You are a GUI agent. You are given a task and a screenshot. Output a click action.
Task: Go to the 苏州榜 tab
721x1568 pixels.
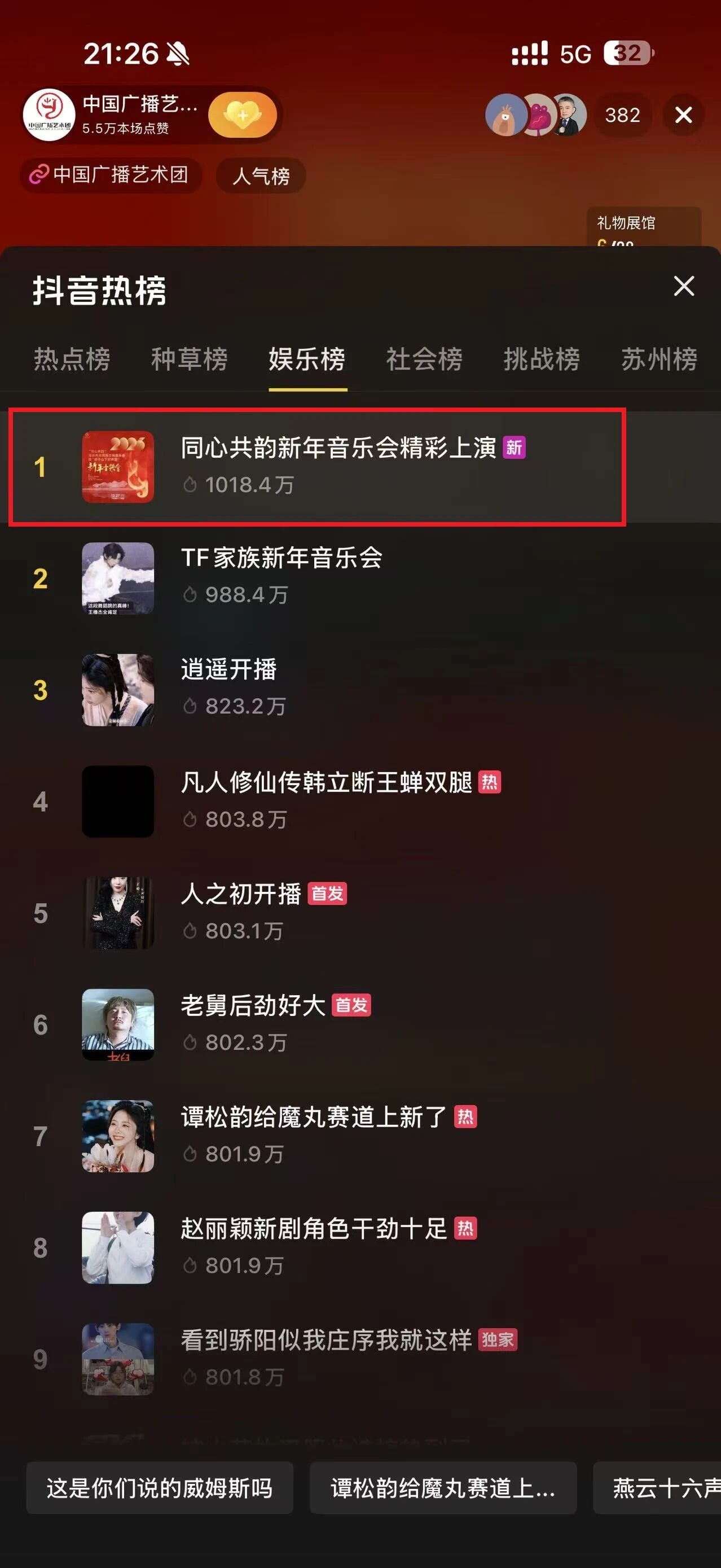pyautogui.click(x=659, y=359)
